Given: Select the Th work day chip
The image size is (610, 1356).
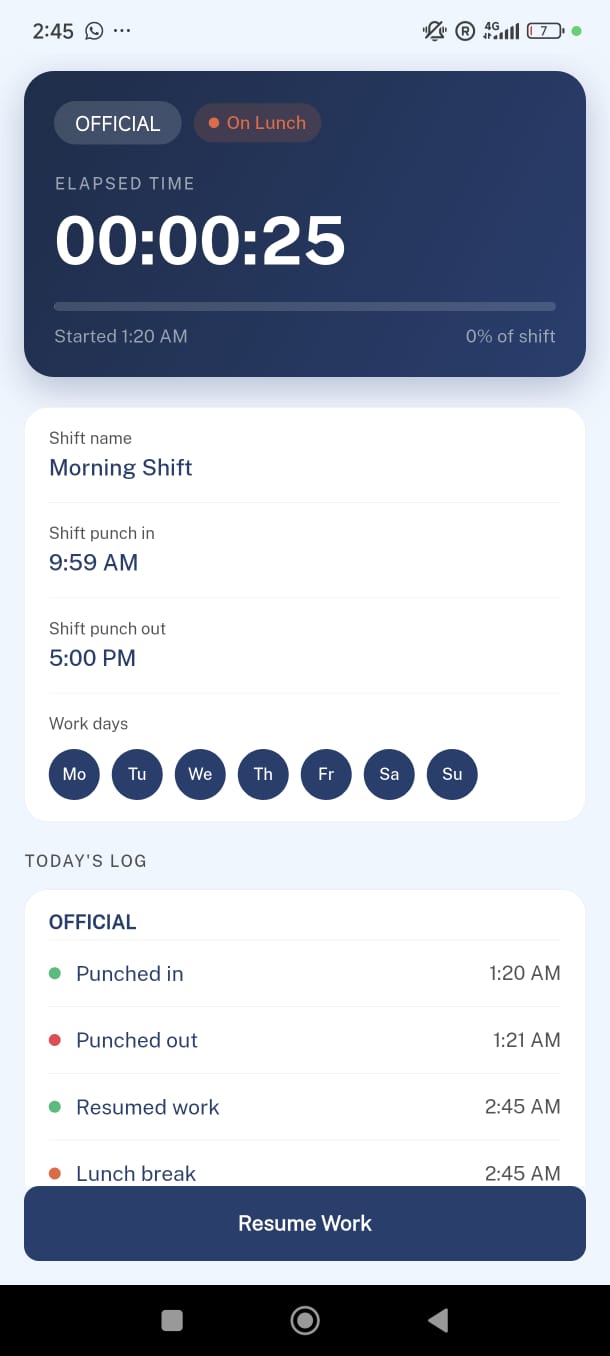Looking at the screenshot, I should 263,774.
